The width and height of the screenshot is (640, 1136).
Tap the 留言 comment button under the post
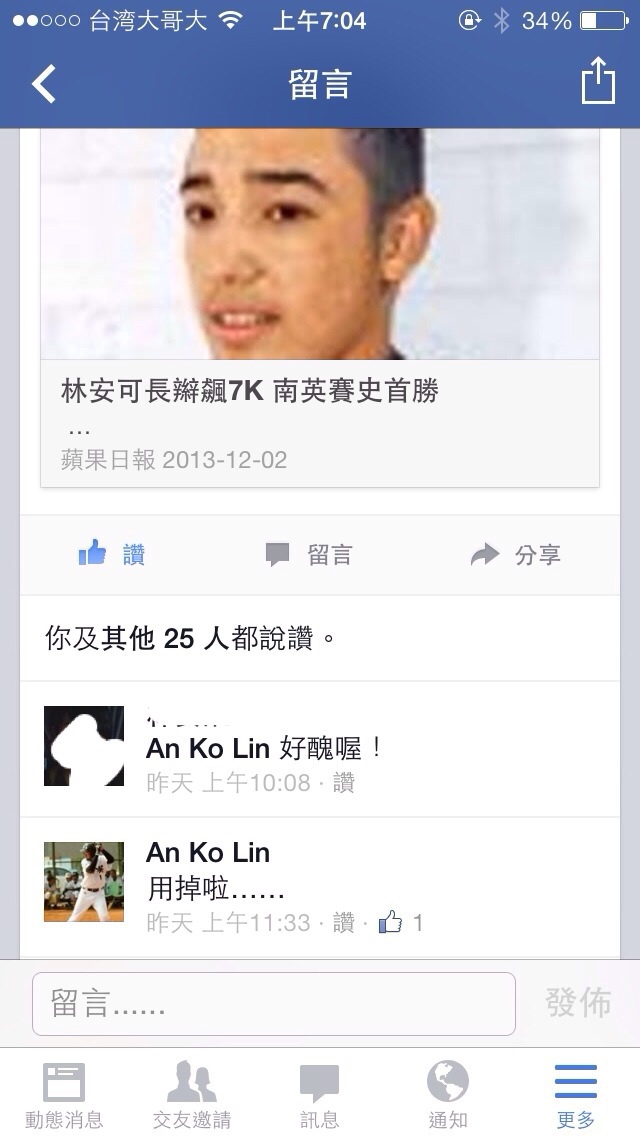[308, 555]
